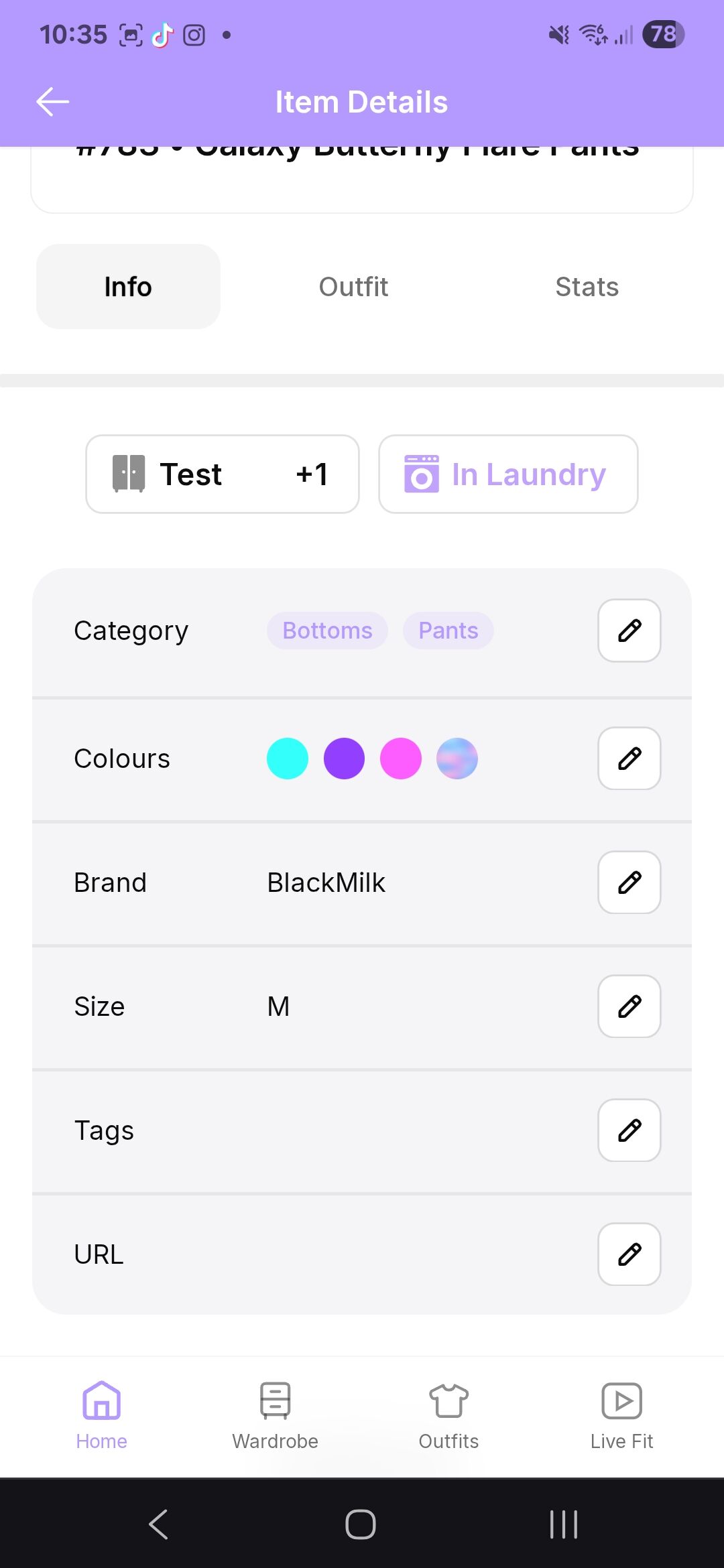Image resolution: width=724 pixels, height=1568 pixels.
Task: Edit the Brand BlackMilk entry
Action: pyautogui.click(x=629, y=883)
